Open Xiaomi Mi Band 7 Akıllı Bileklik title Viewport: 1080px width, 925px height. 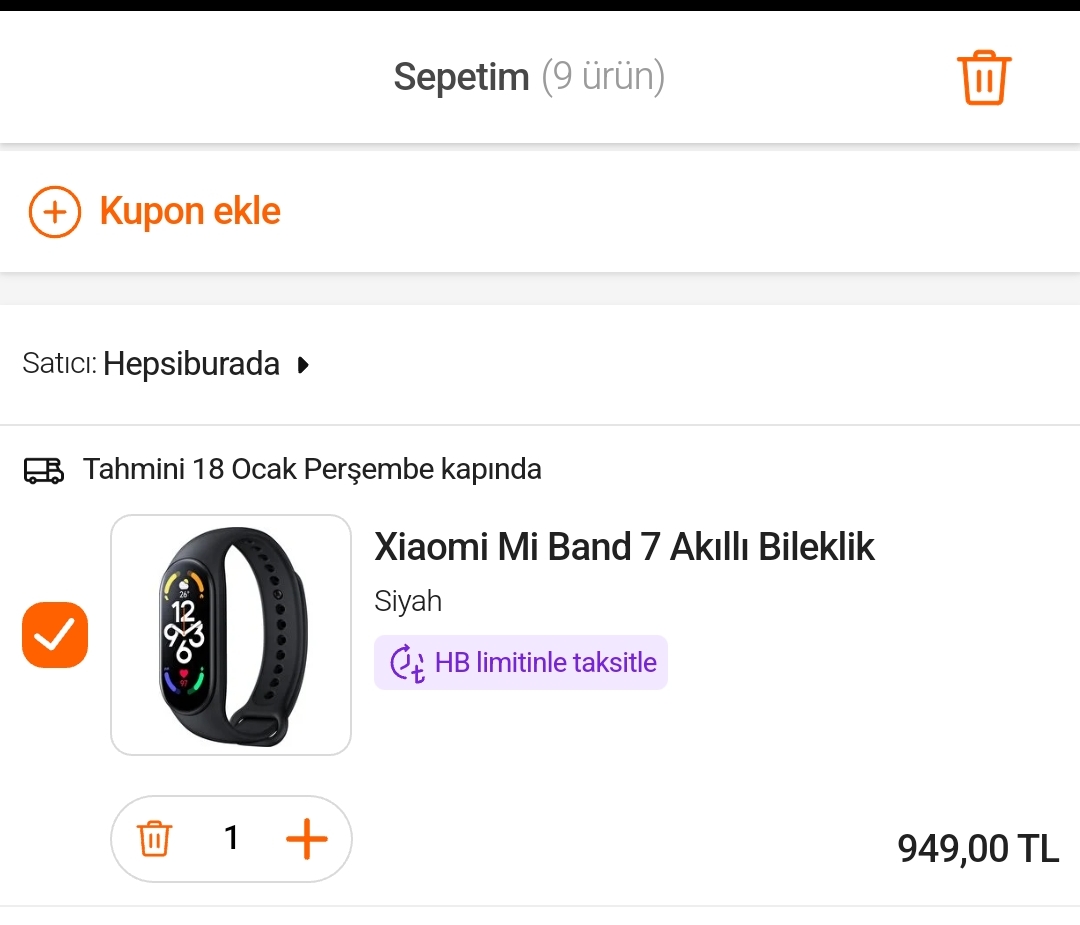(624, 547)
